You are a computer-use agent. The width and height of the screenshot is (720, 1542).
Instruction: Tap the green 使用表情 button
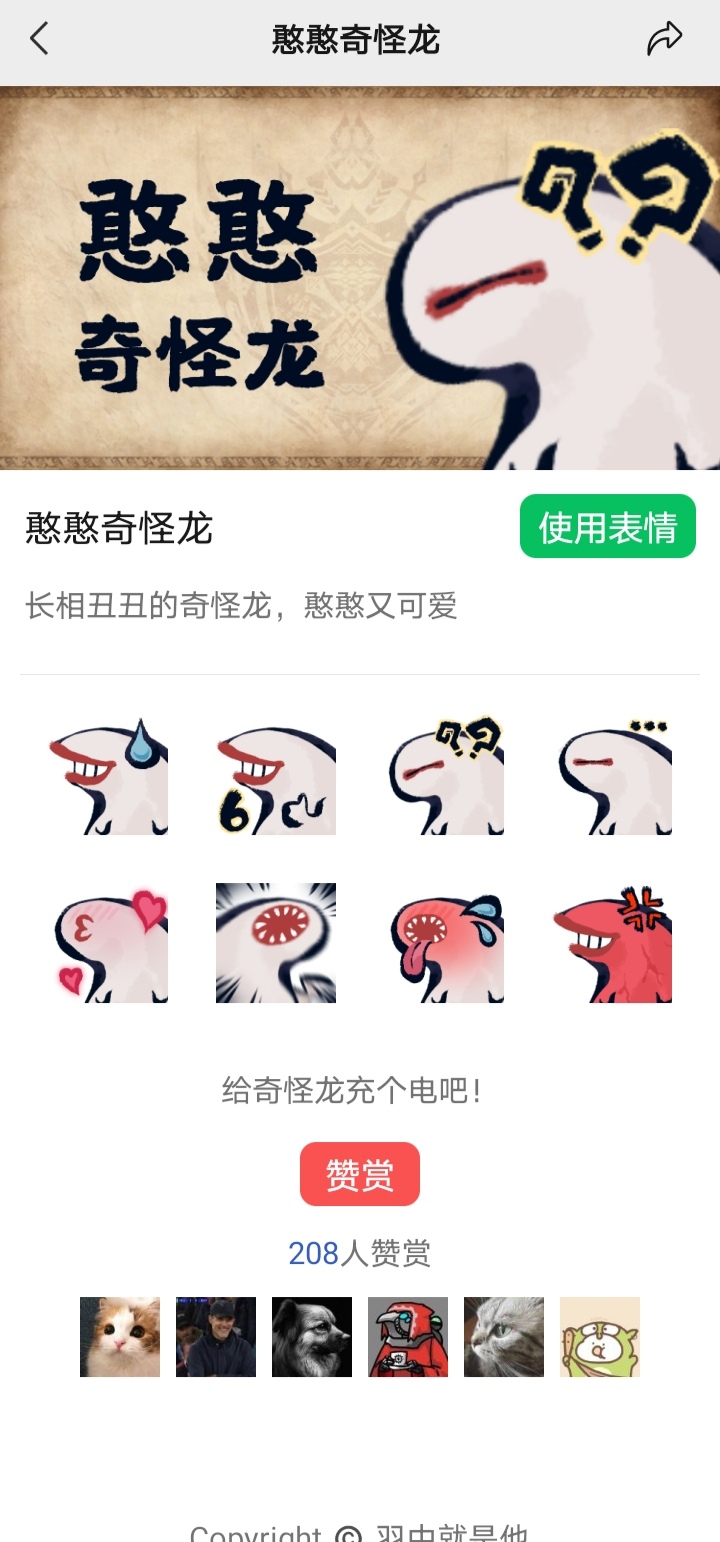607,527
